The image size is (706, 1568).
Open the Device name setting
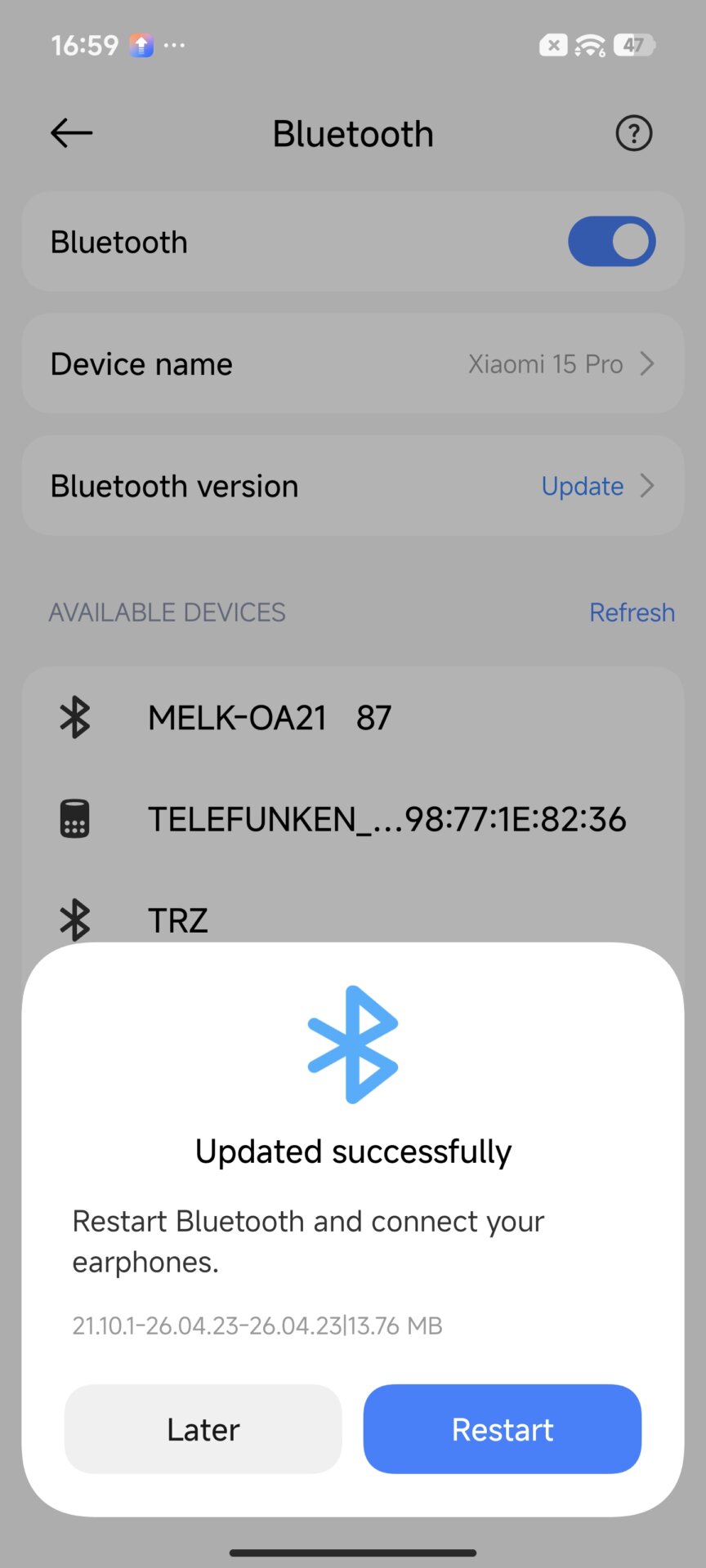353,364
